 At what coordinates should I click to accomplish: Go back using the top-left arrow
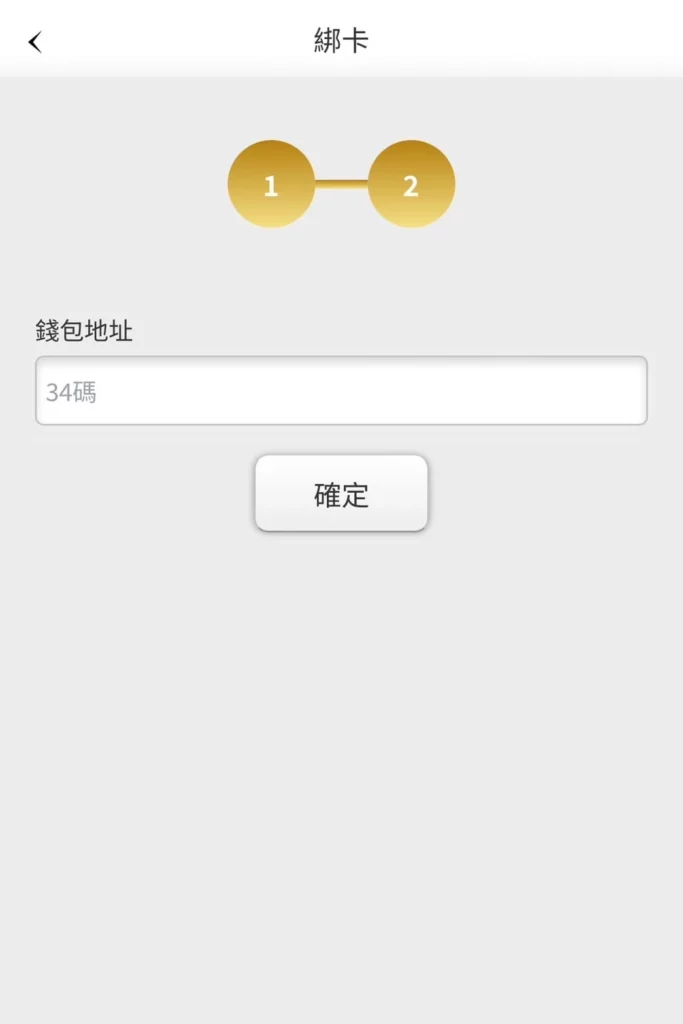pos(36,42)
